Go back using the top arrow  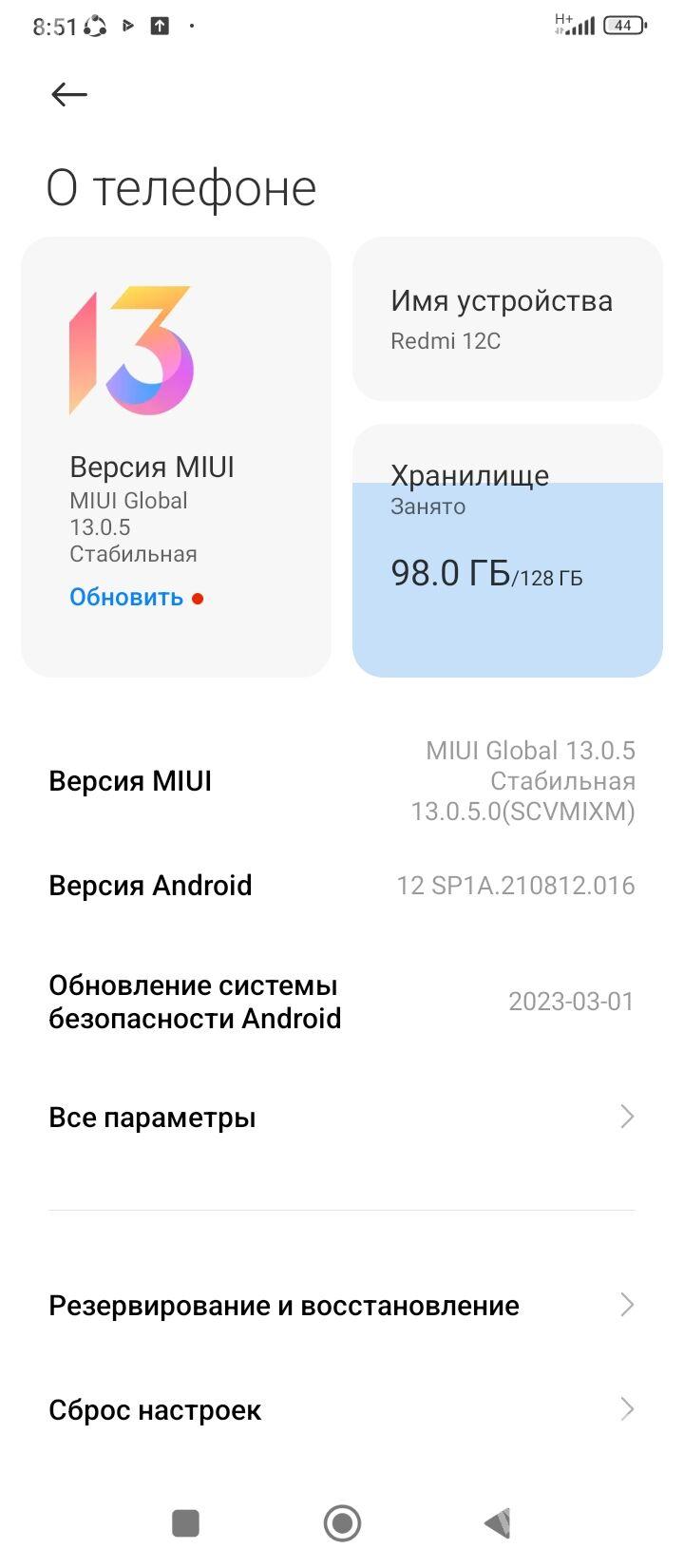click(68, 94)
